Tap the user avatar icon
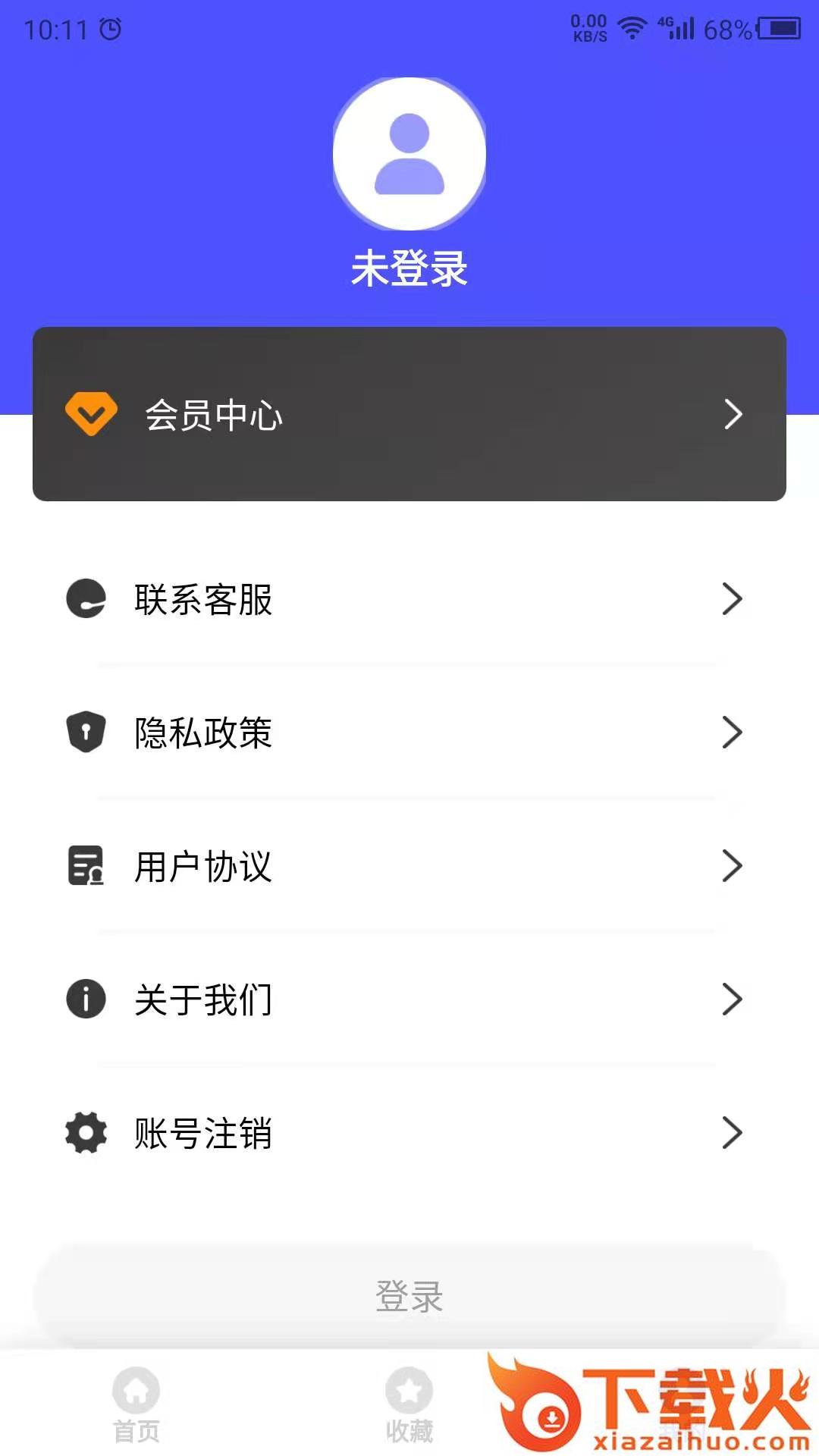This screenshot has height=1456, width=819. pos(409,152)
